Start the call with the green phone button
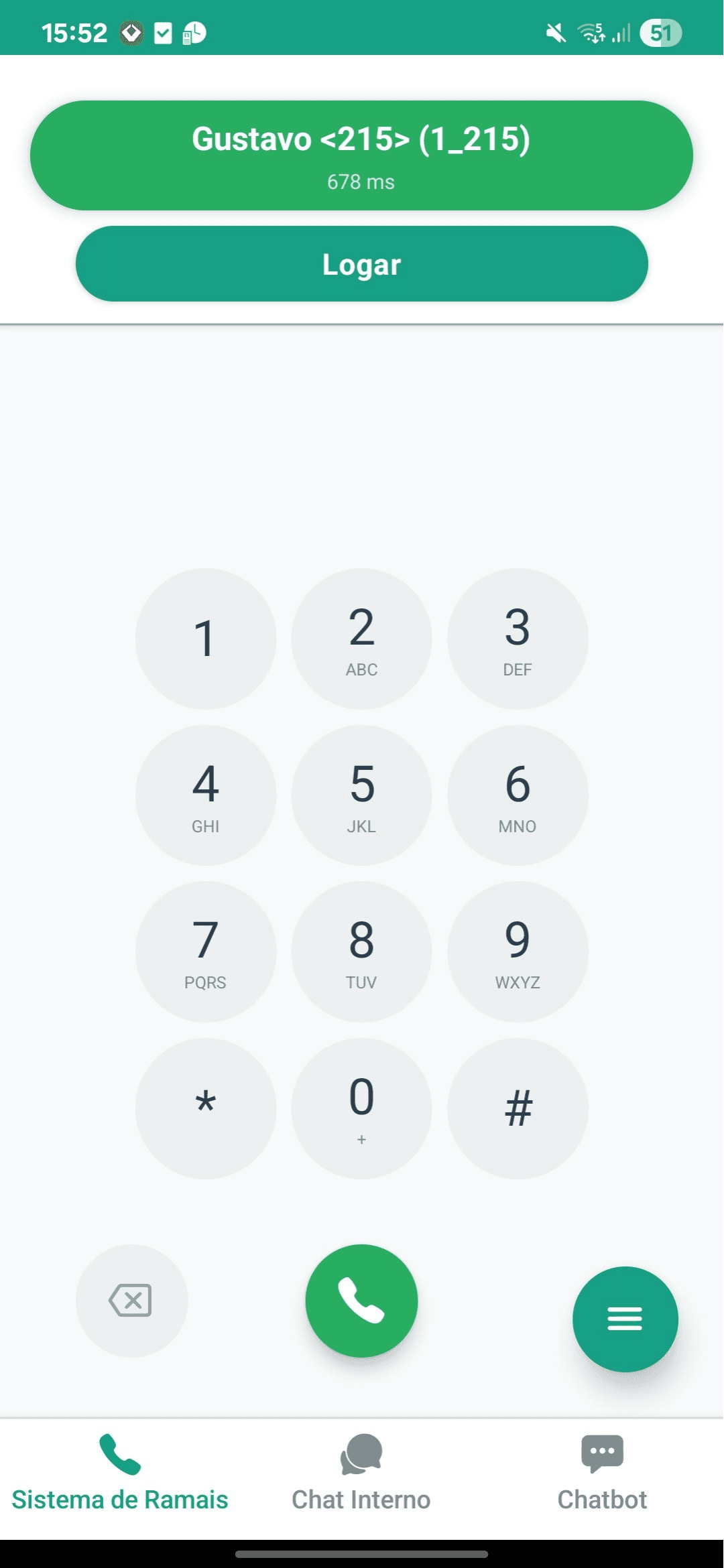 coord(361,1301)
